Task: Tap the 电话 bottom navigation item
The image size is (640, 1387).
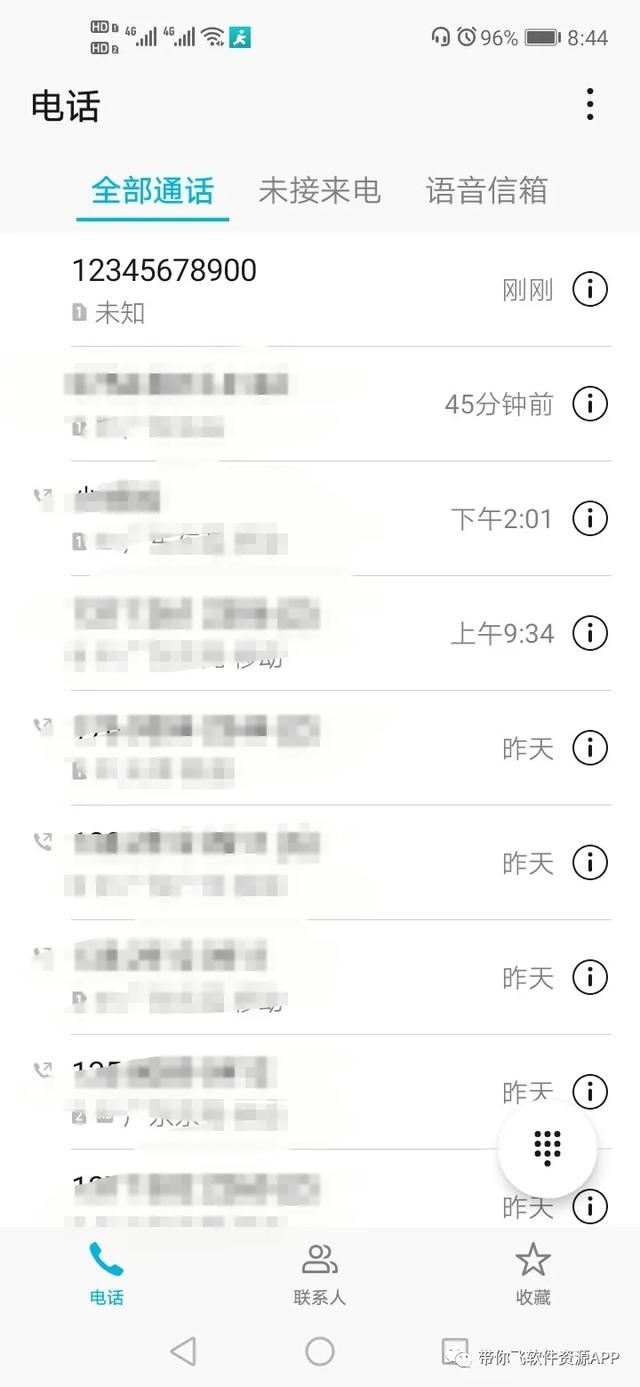Action: pos(106,1274)
